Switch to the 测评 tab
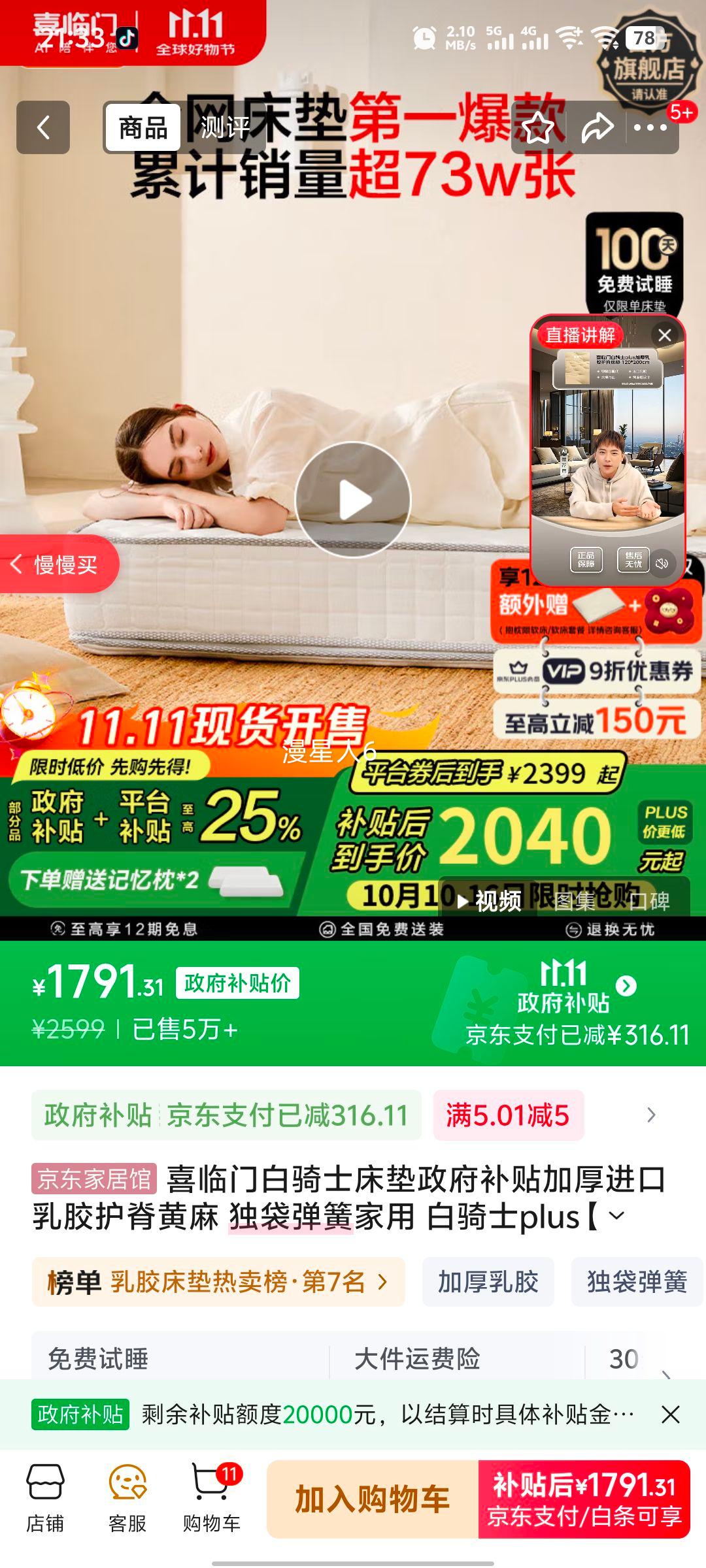706x1568 pixels. click(x=224, y=127)
